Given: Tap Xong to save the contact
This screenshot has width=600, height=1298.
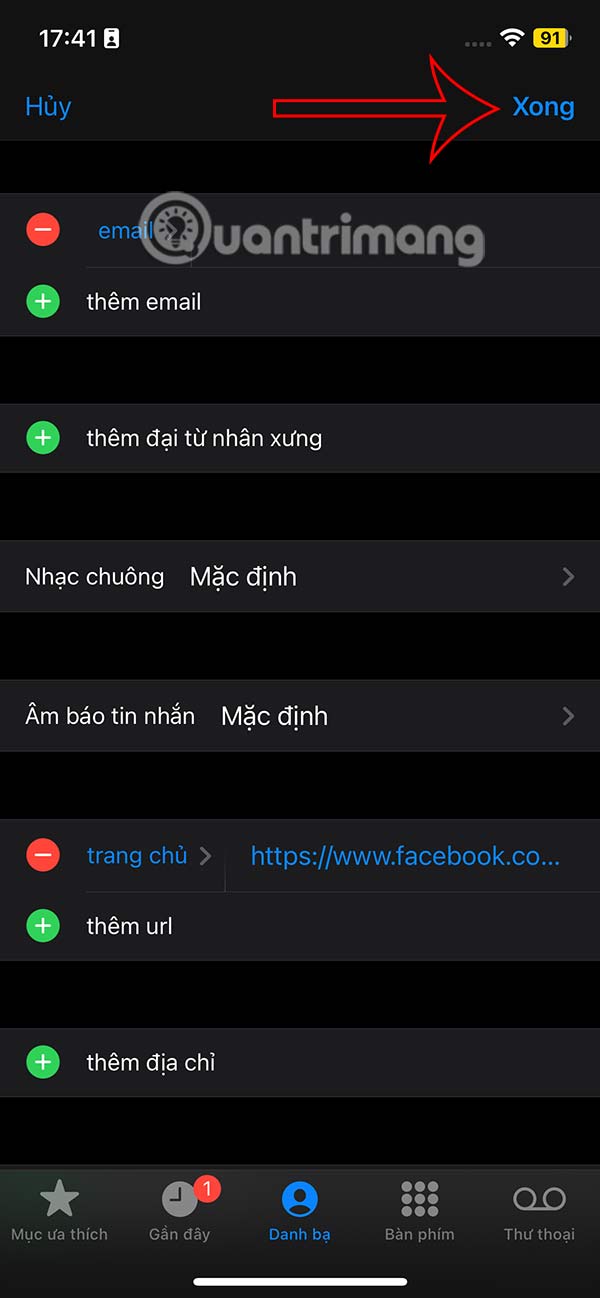Looking at the screenshot, I should point(543,107).
